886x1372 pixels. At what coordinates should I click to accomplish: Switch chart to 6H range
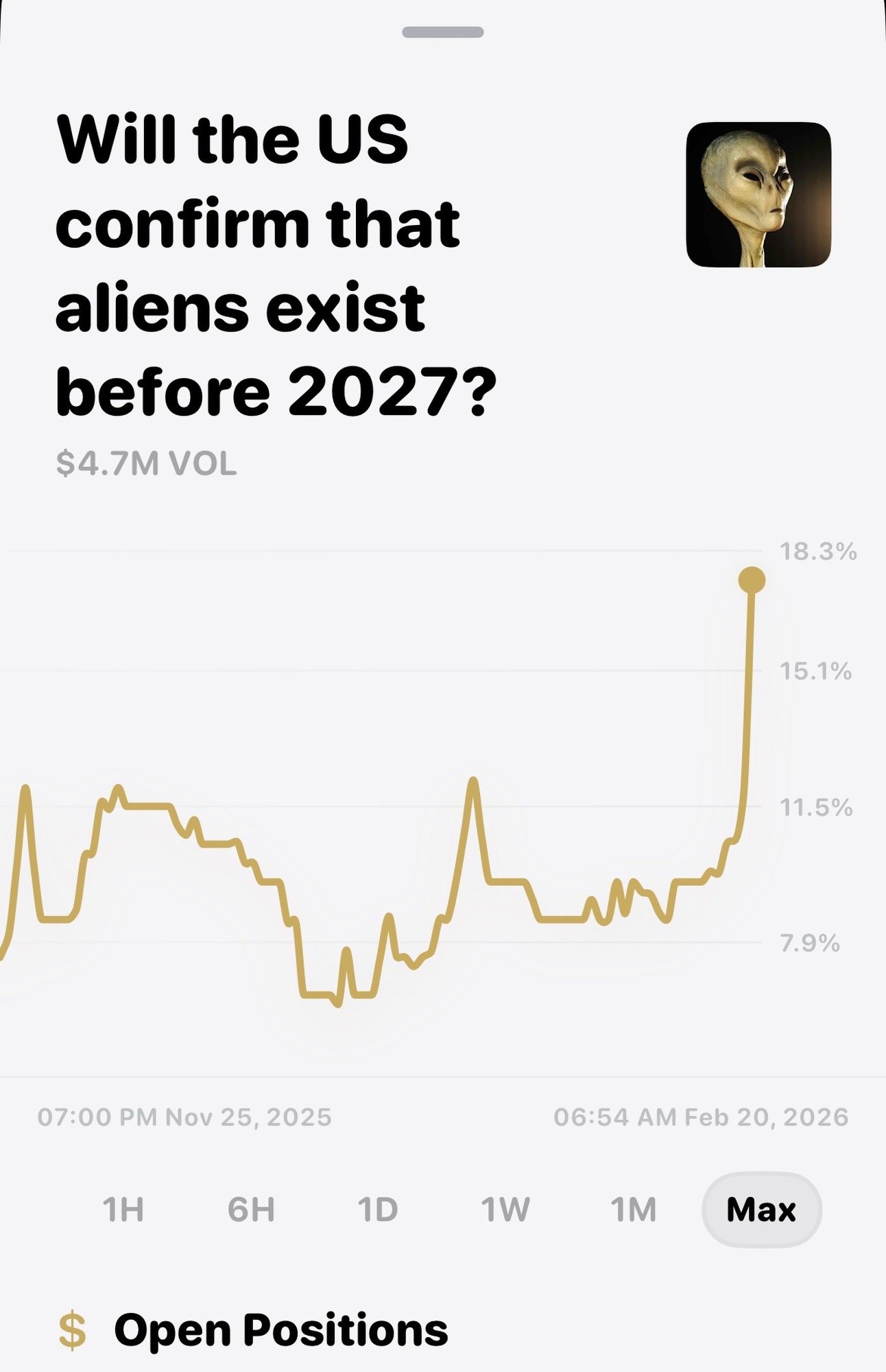coord(251,1209)
